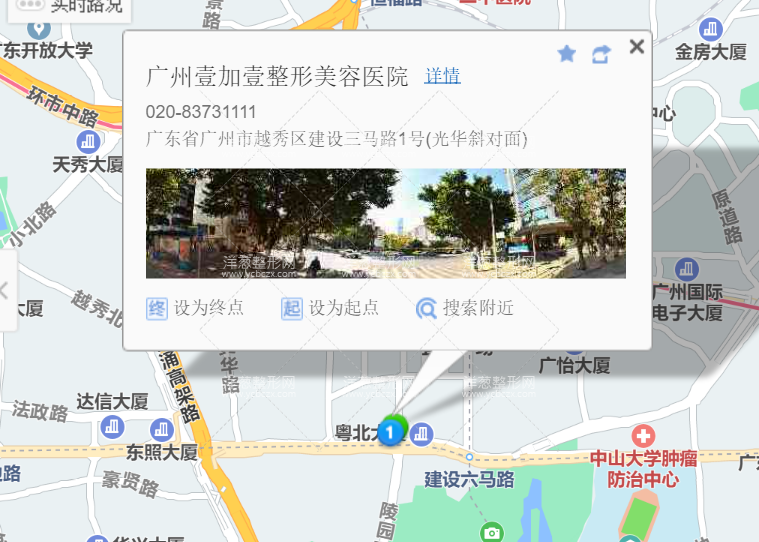Close the hospital info popup
This screenshot has height=542, width=759.
point(636,46)
